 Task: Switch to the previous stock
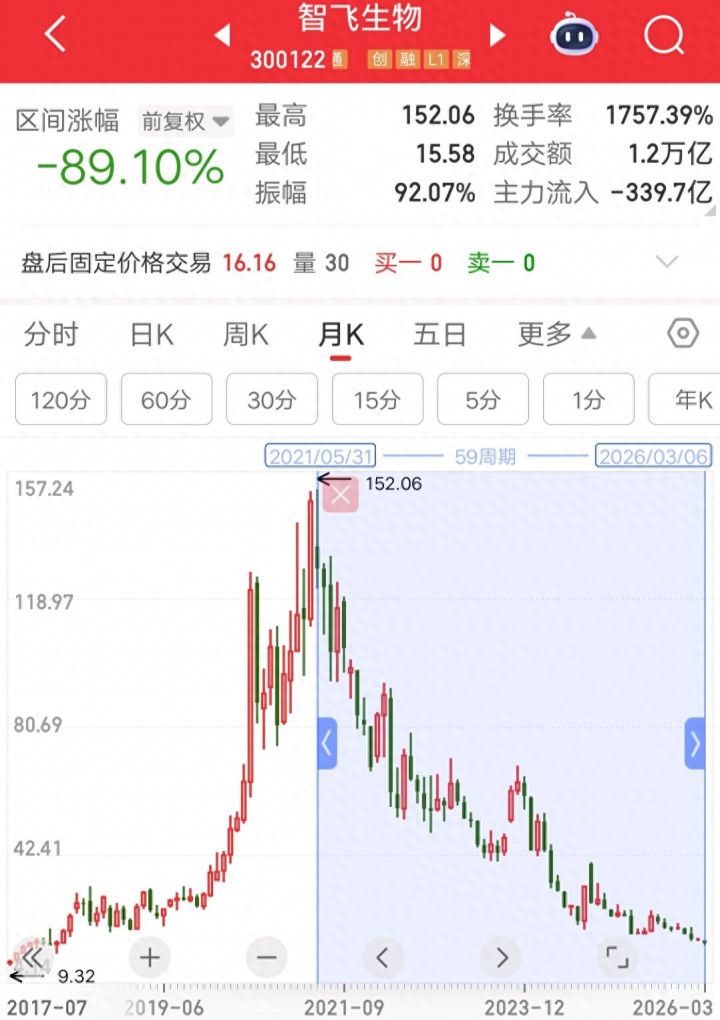[222, 35]
